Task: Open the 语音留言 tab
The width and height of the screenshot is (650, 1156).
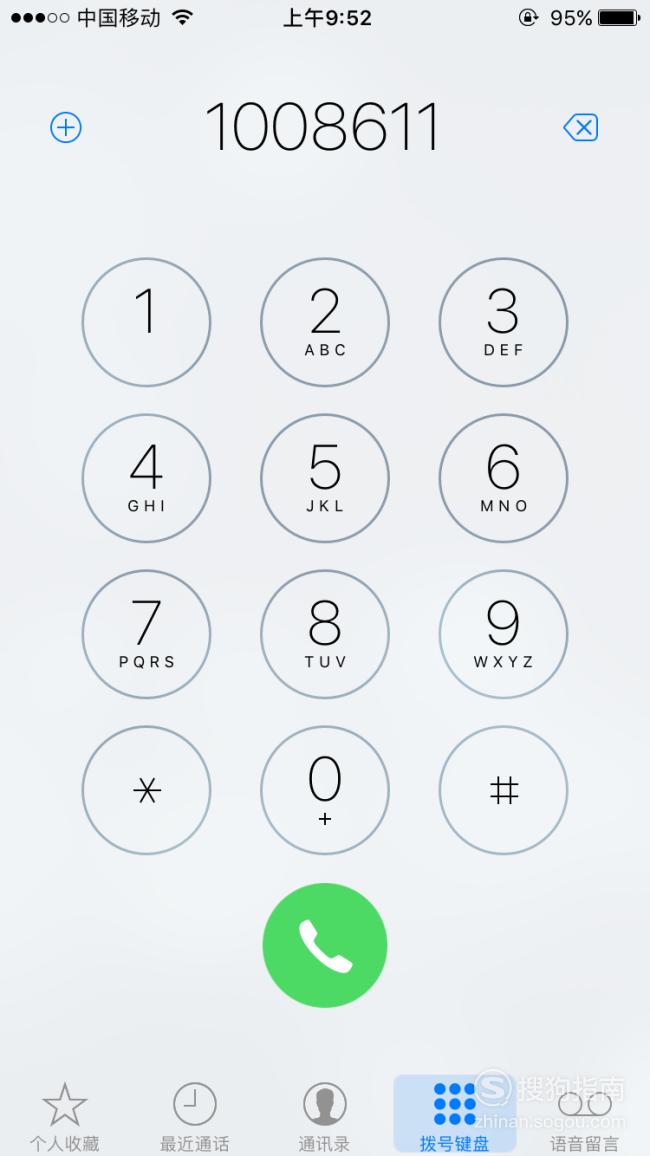Action: [584, 1117]
